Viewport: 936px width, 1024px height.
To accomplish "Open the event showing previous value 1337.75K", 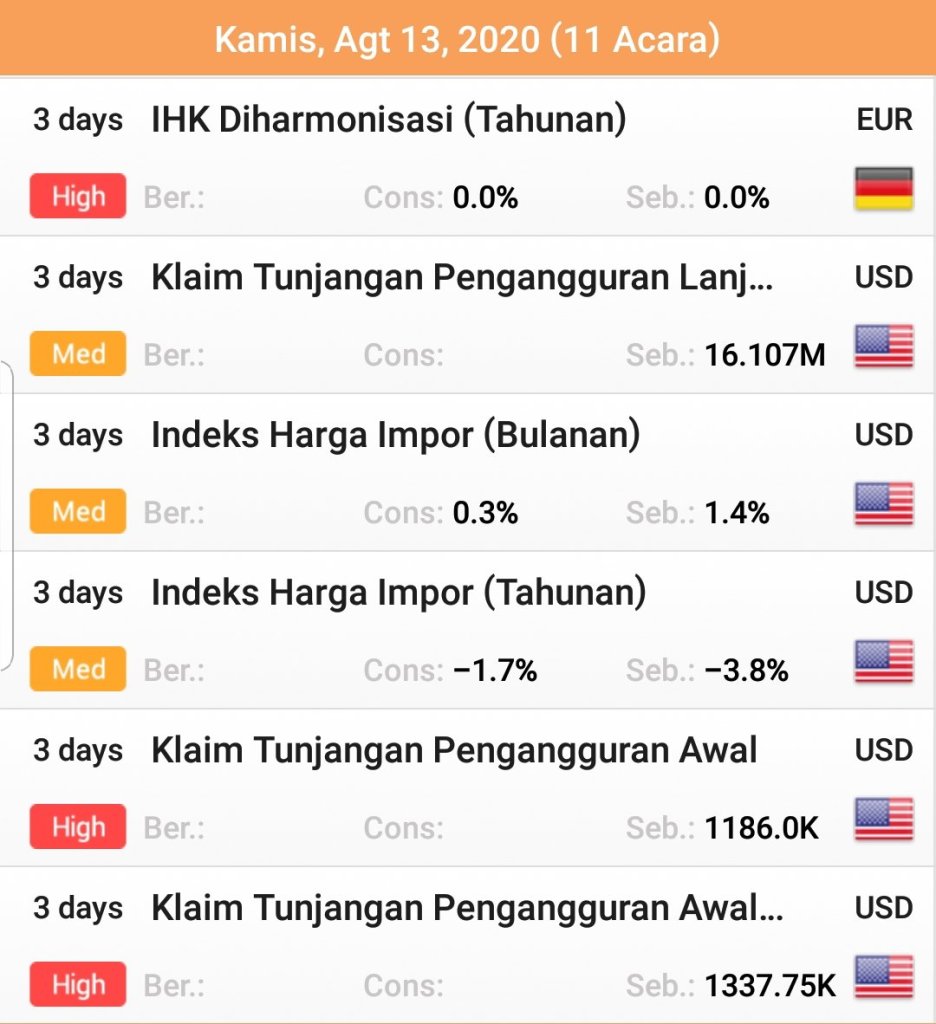I will point(467,909).
